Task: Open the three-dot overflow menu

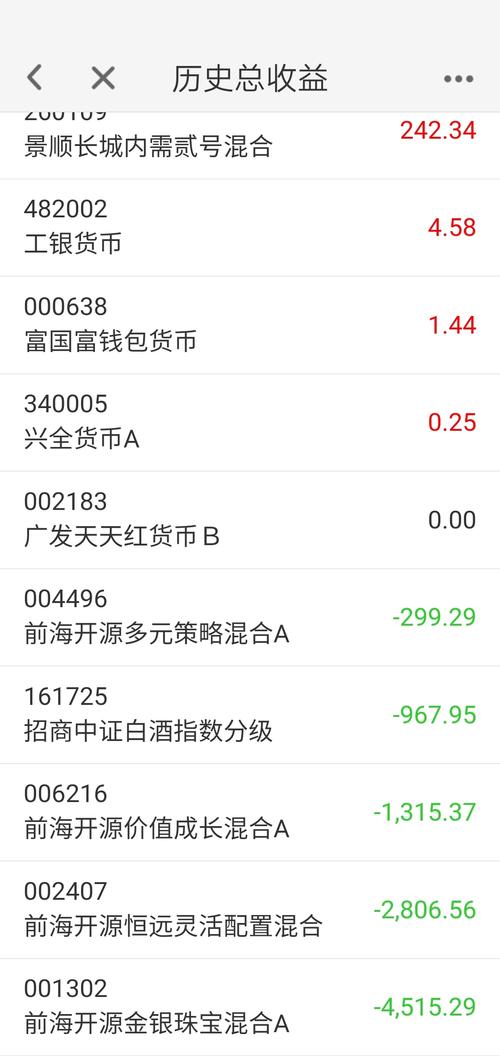Action: coord(458,79)
